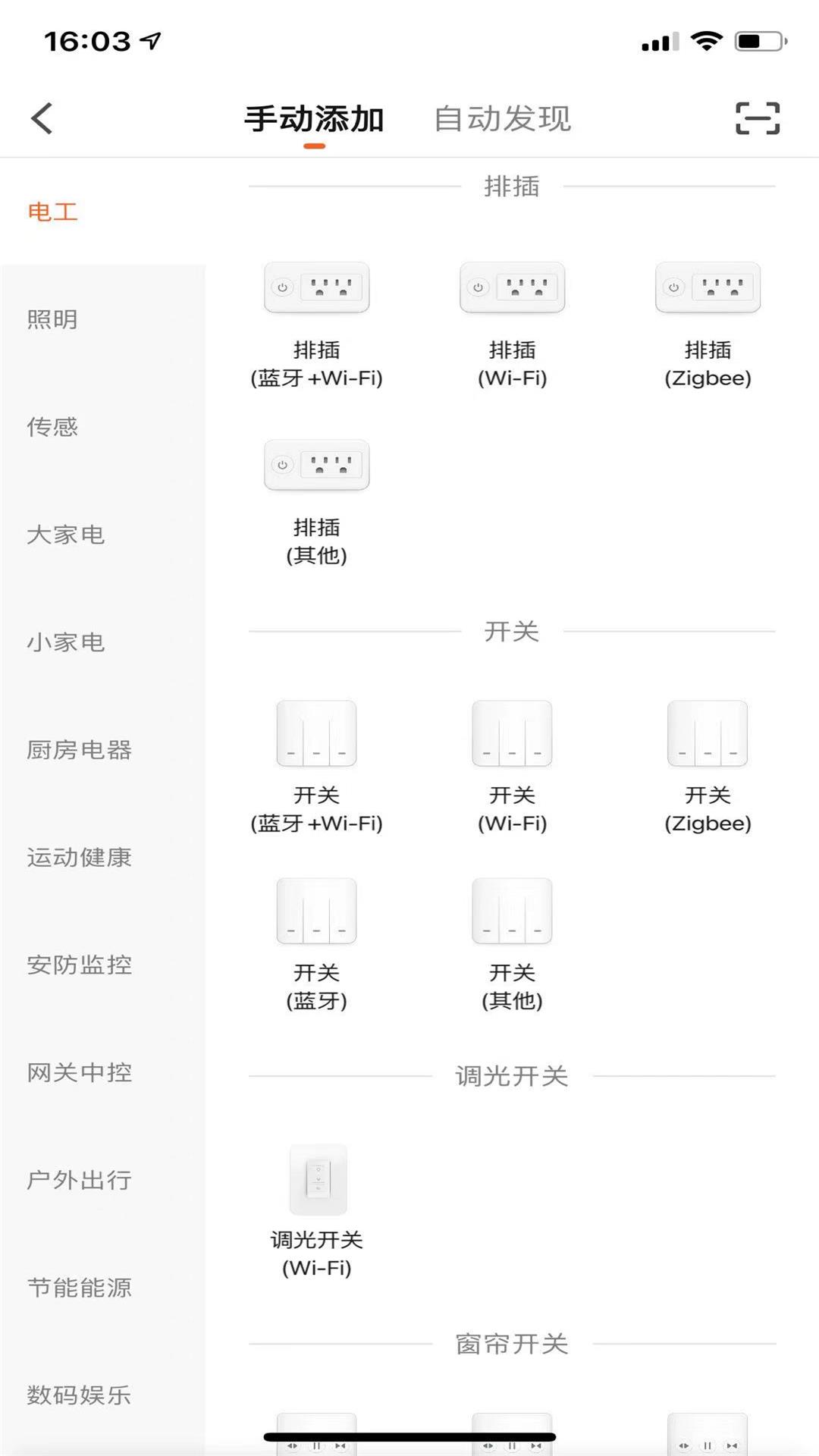Viewport: 819px width, 1456px height.
Task: Open the 小家电 category
Action: coord(66,642)
